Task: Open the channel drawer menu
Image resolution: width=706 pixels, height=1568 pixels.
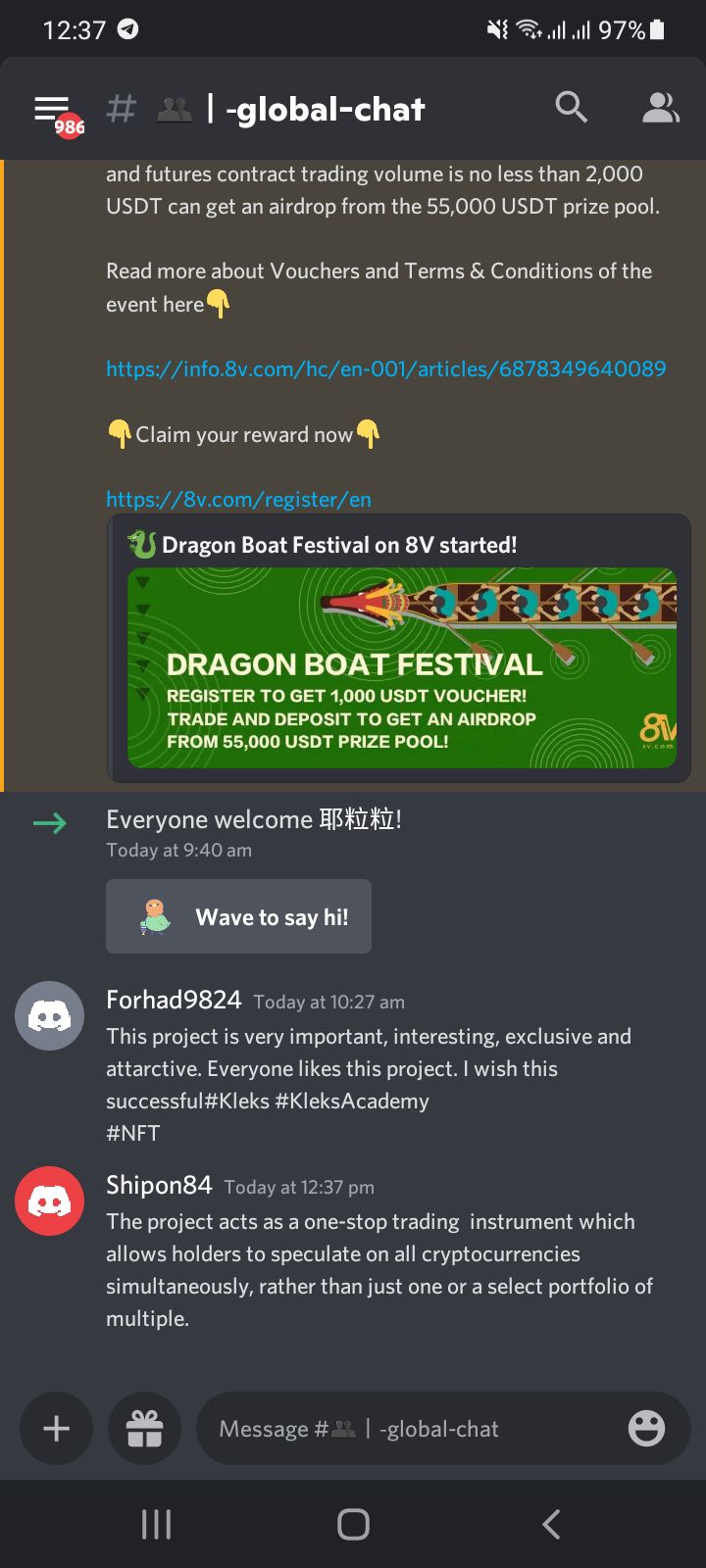Action: (53, 109)
